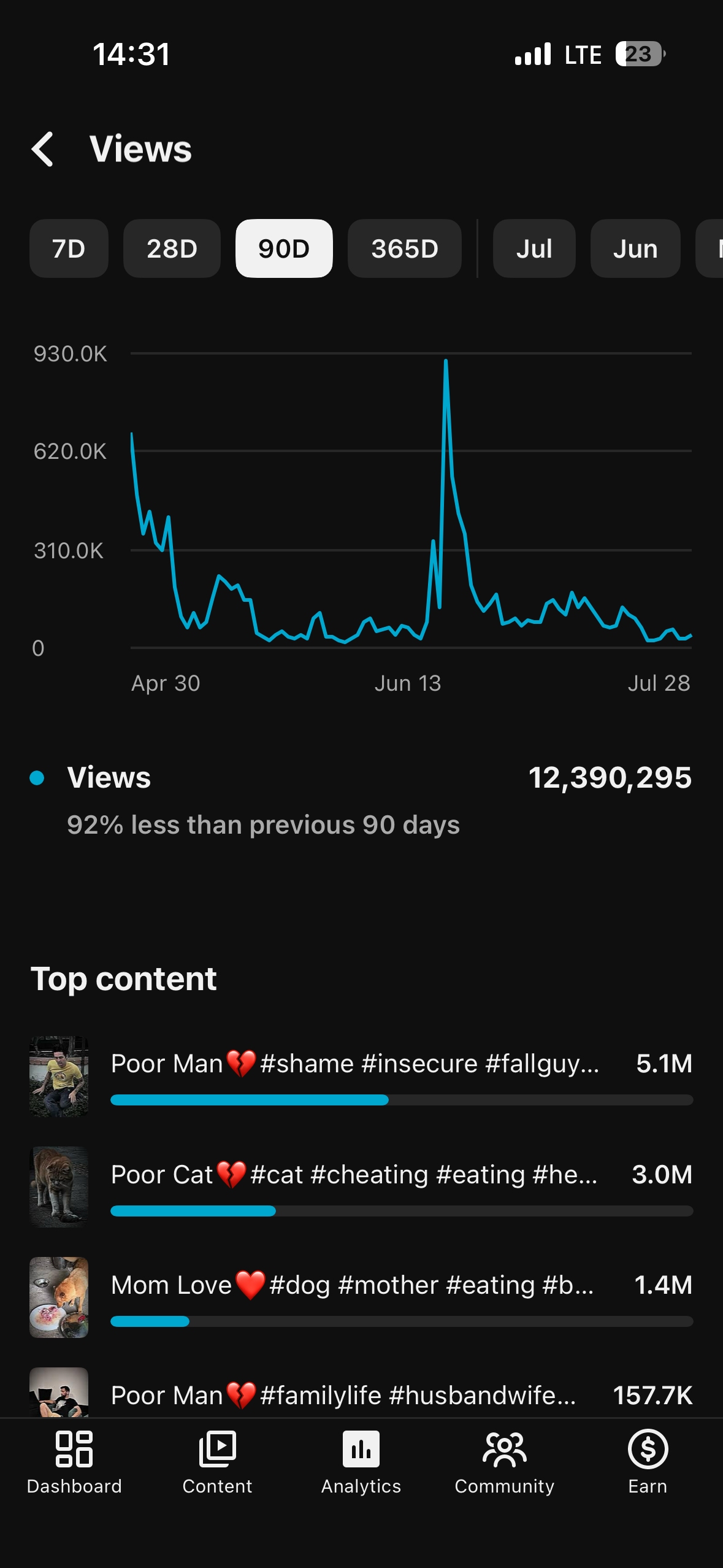Switch to the 28D range
The height and width of the screenshot is (1568, 723).
click(x=172, y=248)
